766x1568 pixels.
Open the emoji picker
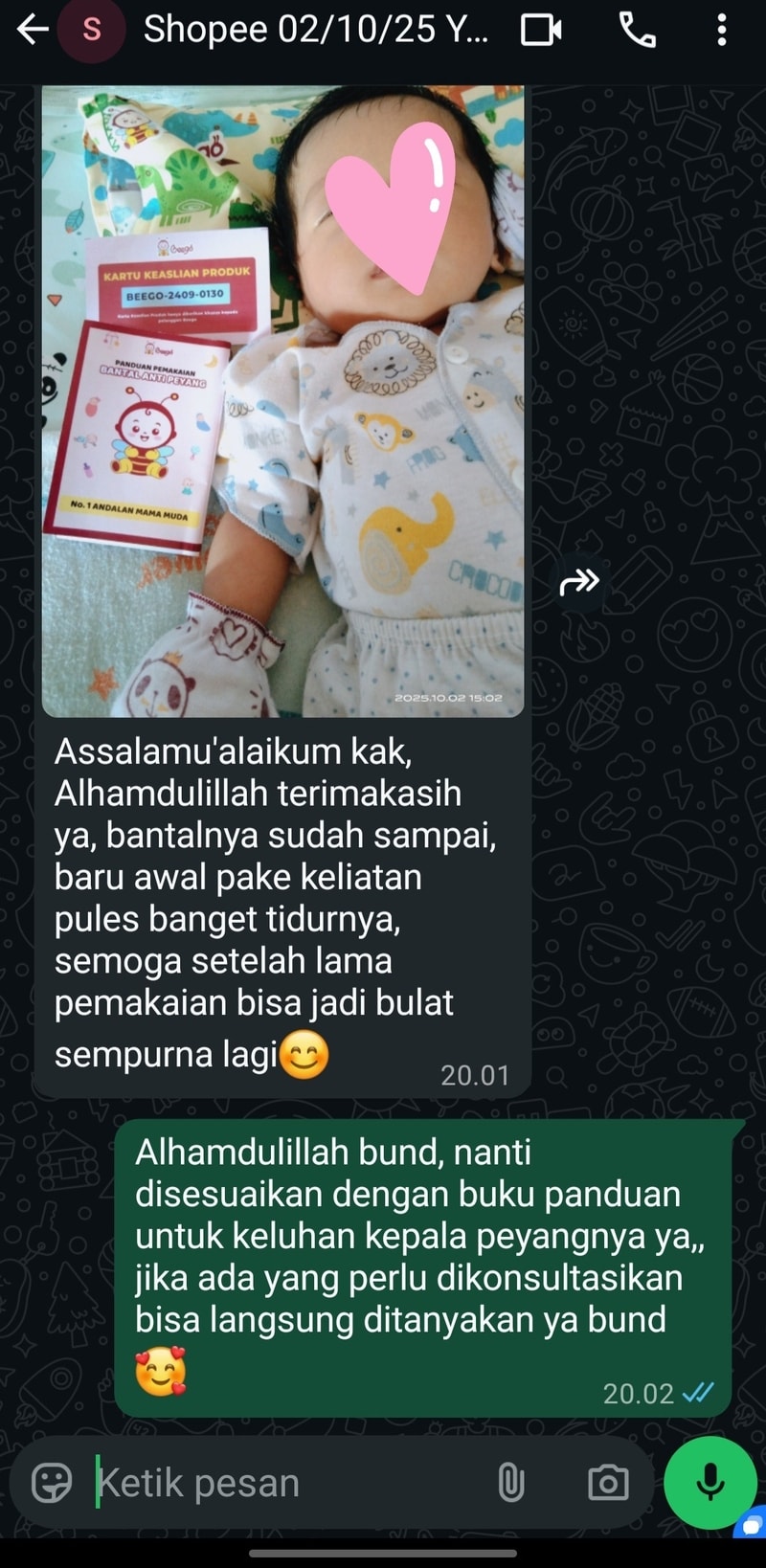click(x=52, y=1483)
